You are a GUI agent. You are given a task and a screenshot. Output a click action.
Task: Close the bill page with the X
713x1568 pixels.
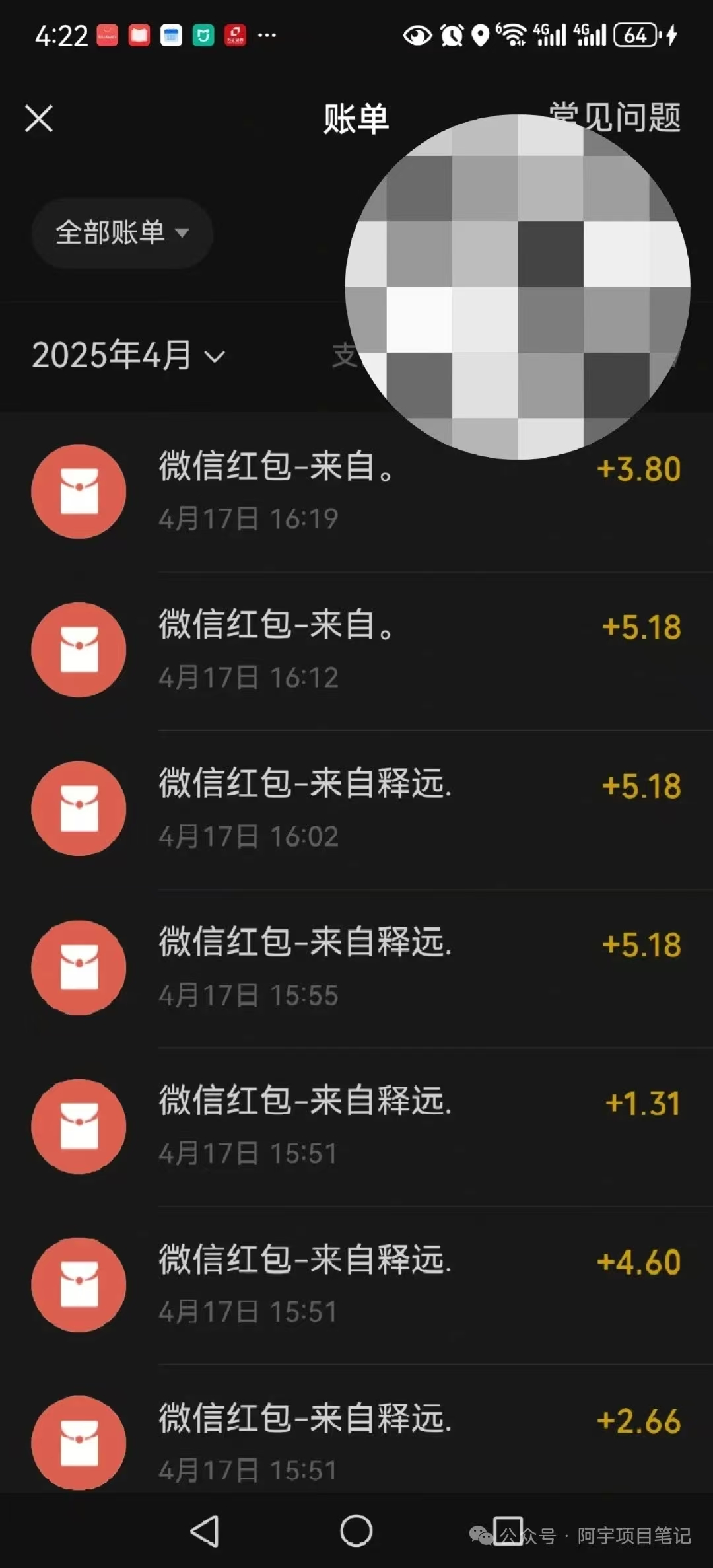(x=39, y=119)
